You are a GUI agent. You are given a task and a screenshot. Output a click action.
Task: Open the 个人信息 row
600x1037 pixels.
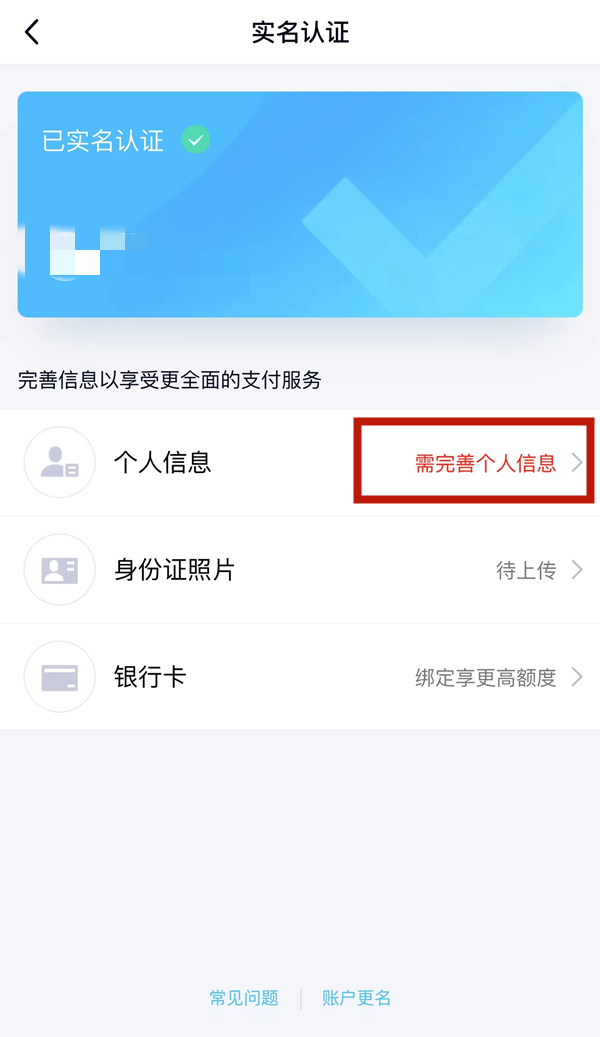(300, 463)
